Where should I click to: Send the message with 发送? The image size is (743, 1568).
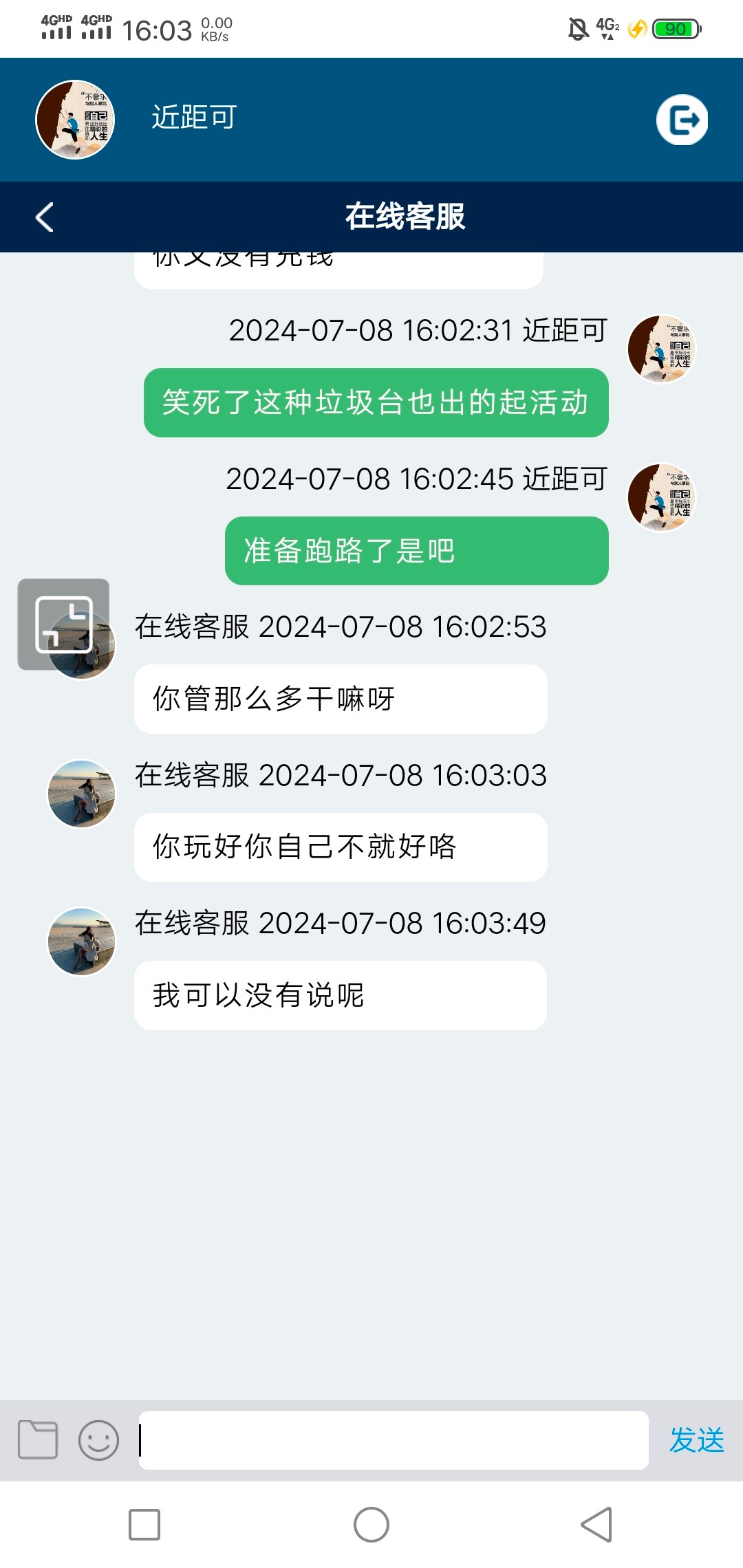(696, 1439)
